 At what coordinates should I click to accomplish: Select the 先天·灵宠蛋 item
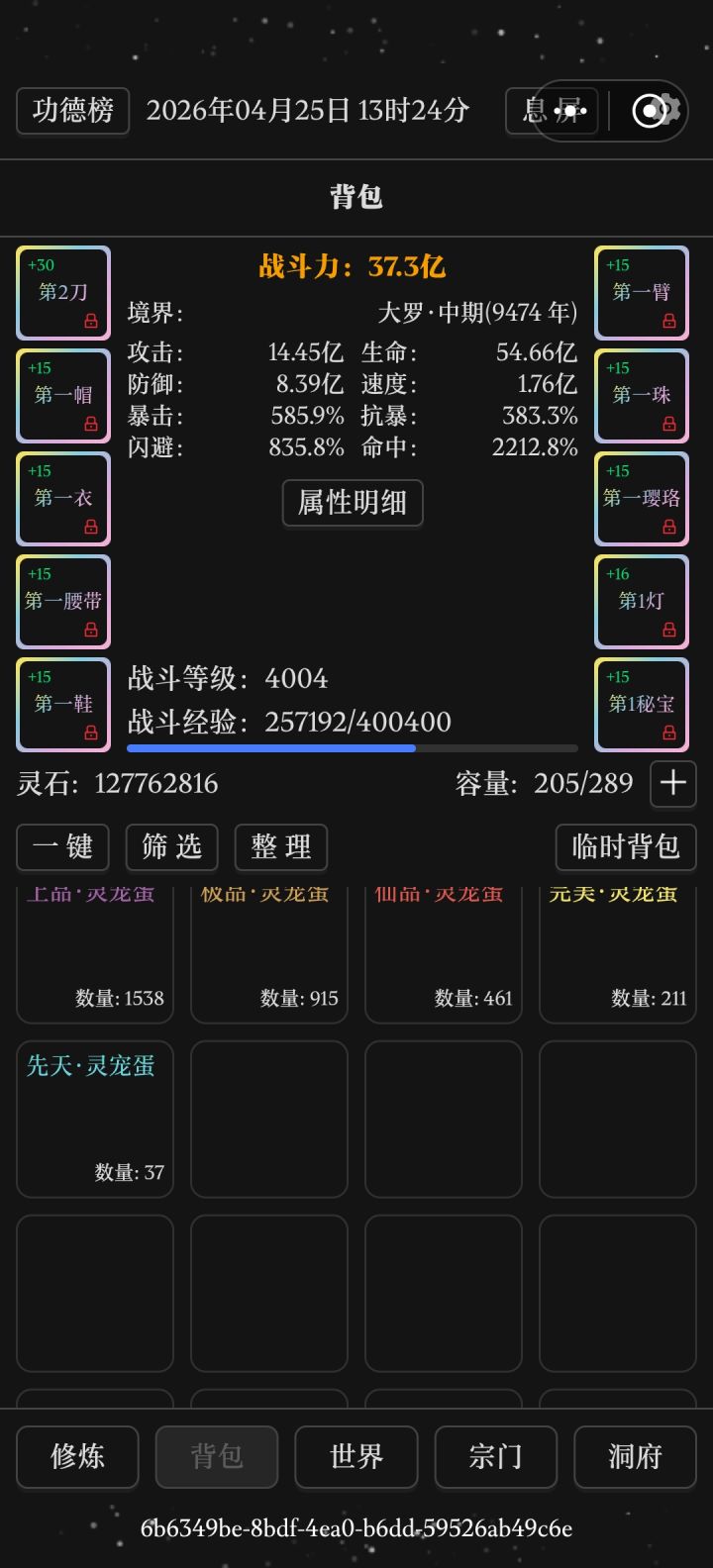tap(95, 1119)
